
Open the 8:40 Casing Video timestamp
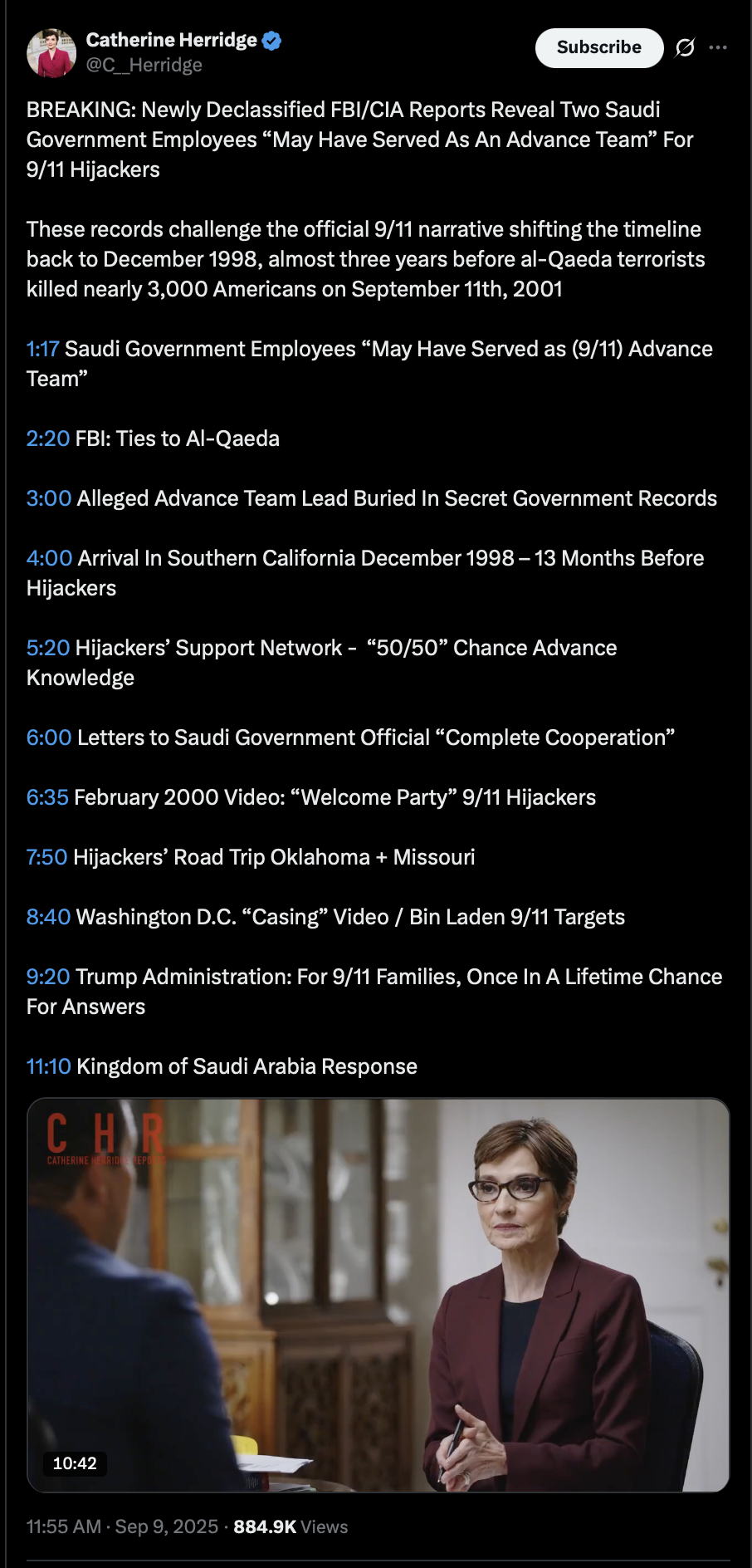coord(49,917)
